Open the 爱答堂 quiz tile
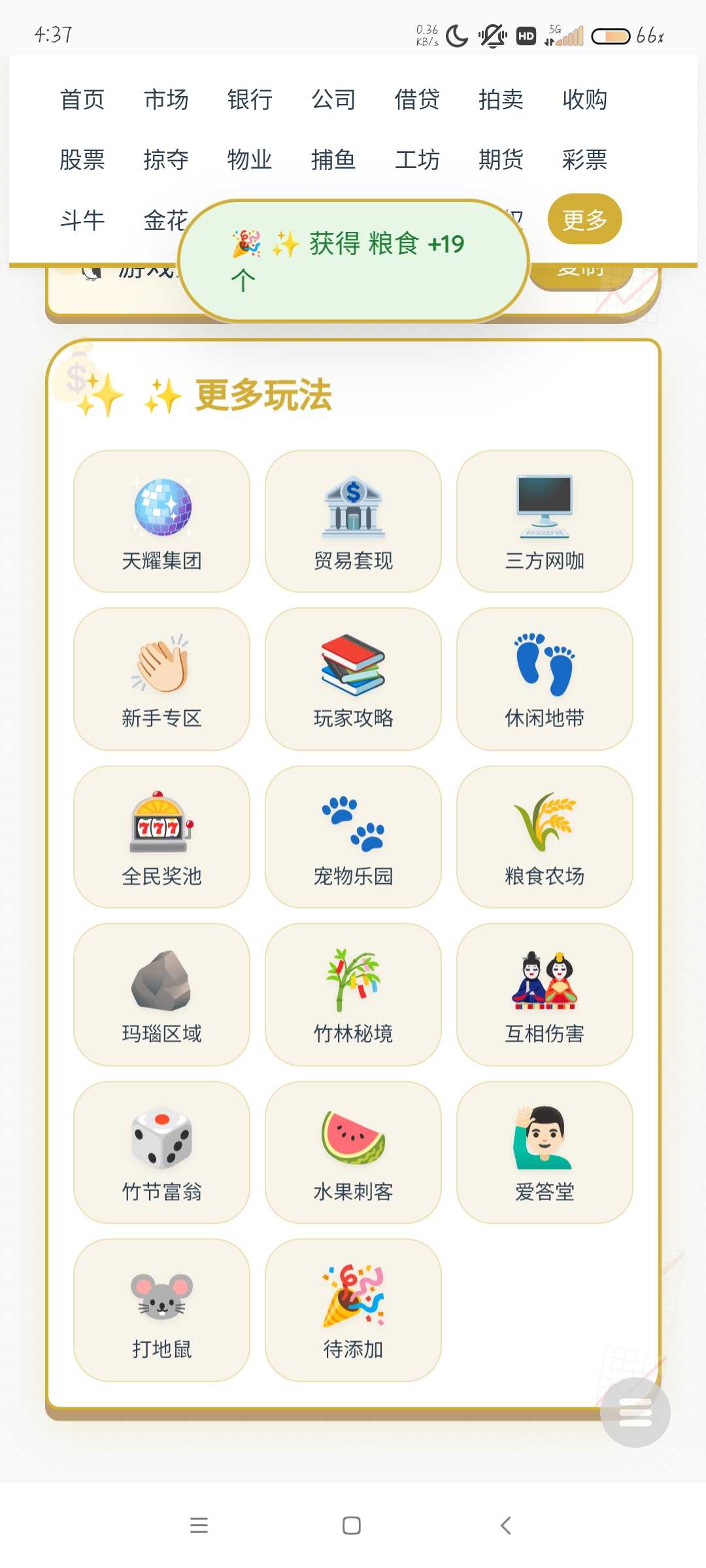Screen dimensions: 706x1568 (545, 1152)
